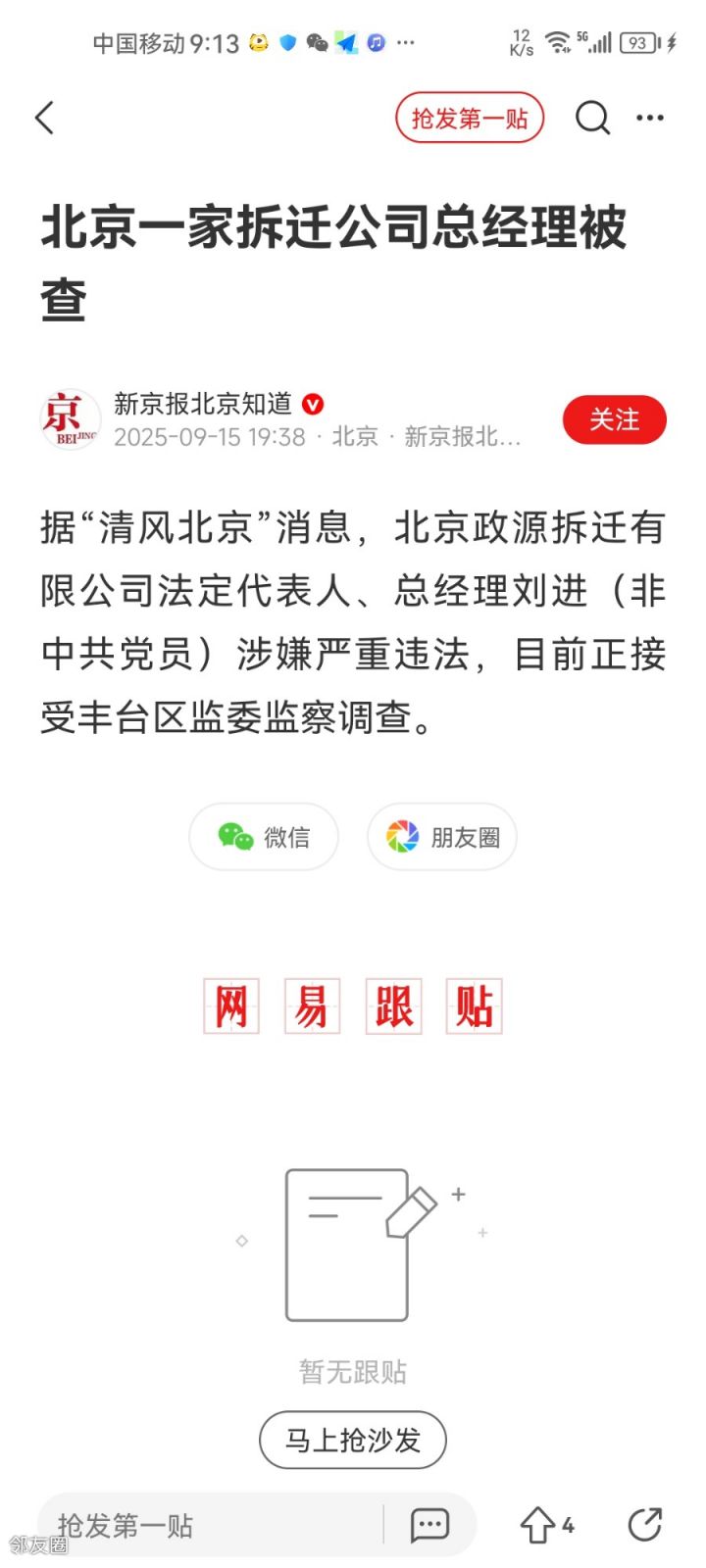Screen dimensions: 706x1568
Task: Share article to 微信
Action: coord(264,837)
